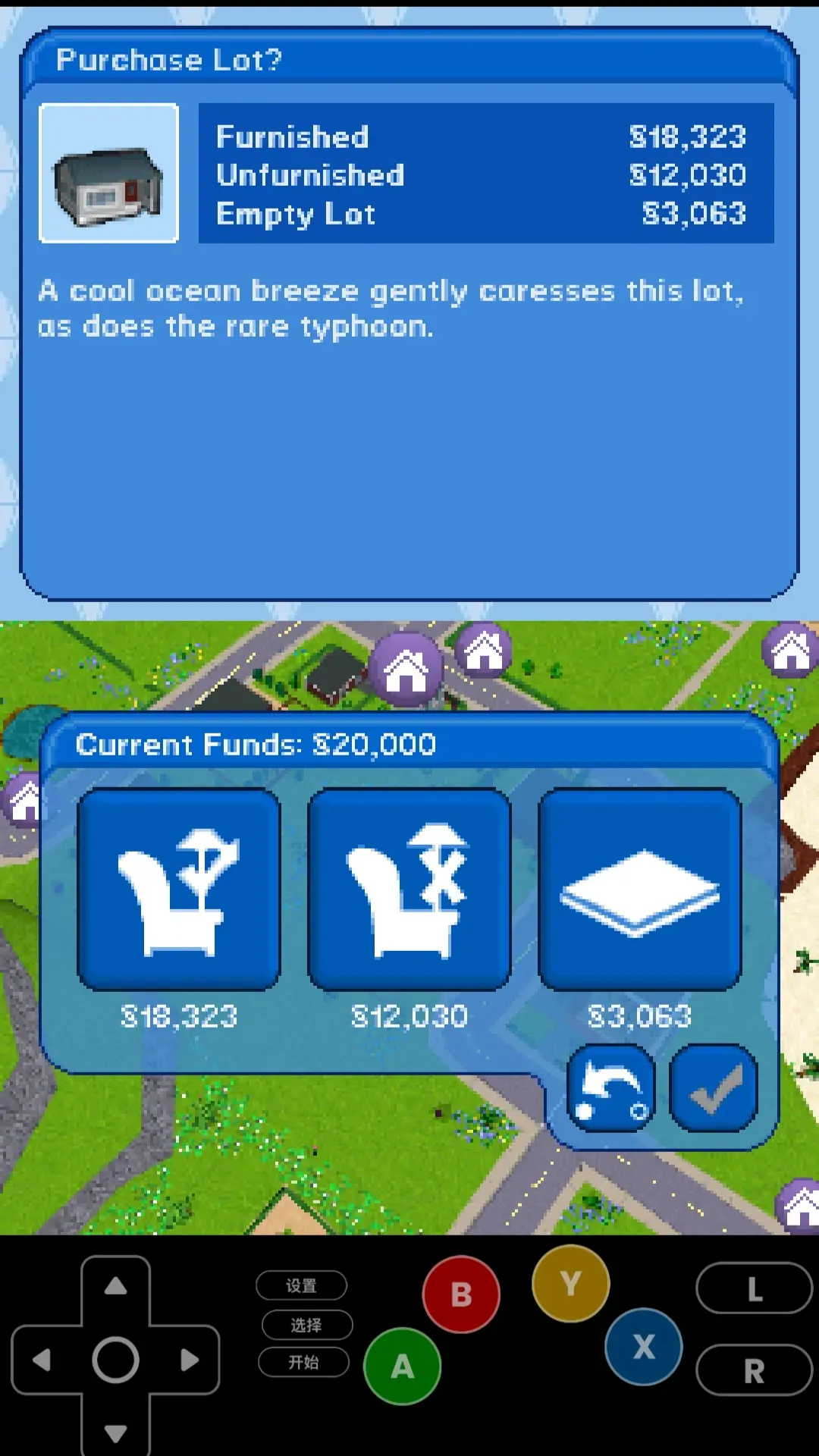Select the furnished house option for $18,323
The width and height of the screenshot is (819, 1456).
pos(179,889)
